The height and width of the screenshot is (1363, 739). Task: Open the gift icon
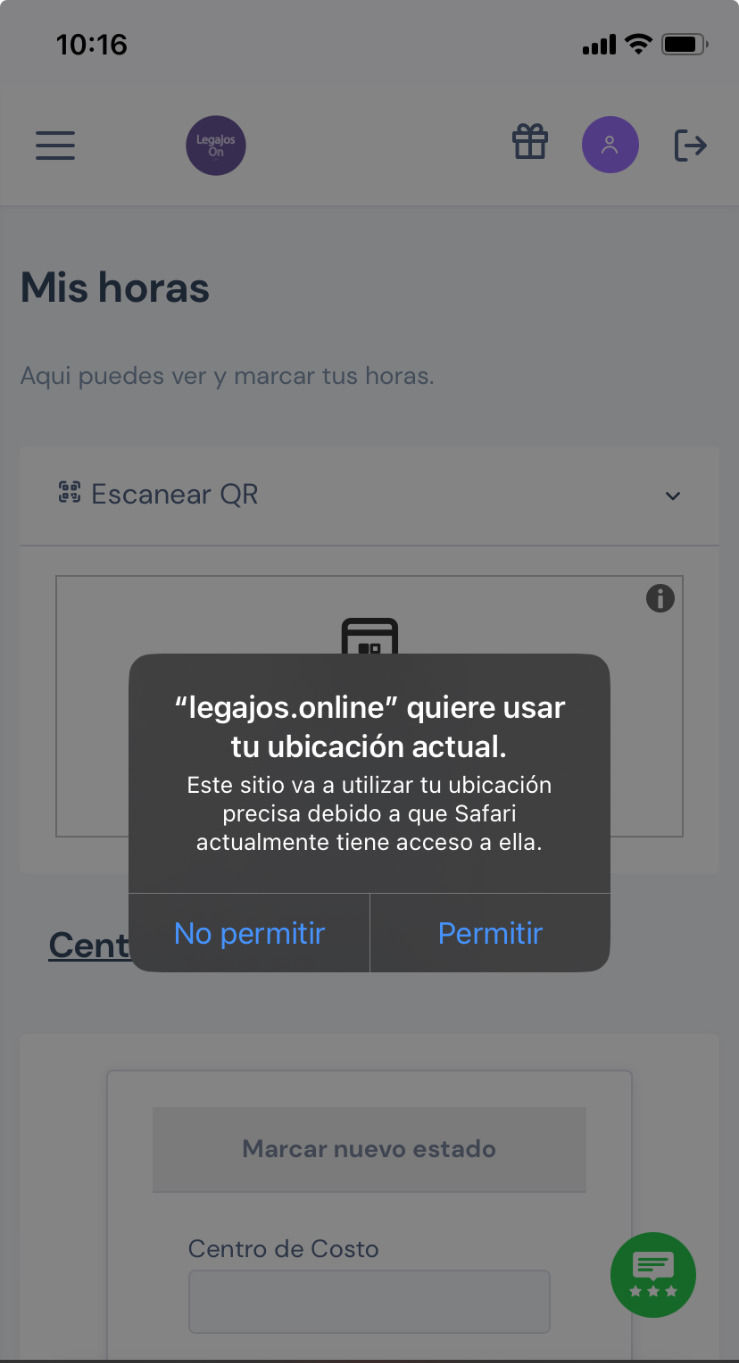pyautogui.click(x=530, y=143)
